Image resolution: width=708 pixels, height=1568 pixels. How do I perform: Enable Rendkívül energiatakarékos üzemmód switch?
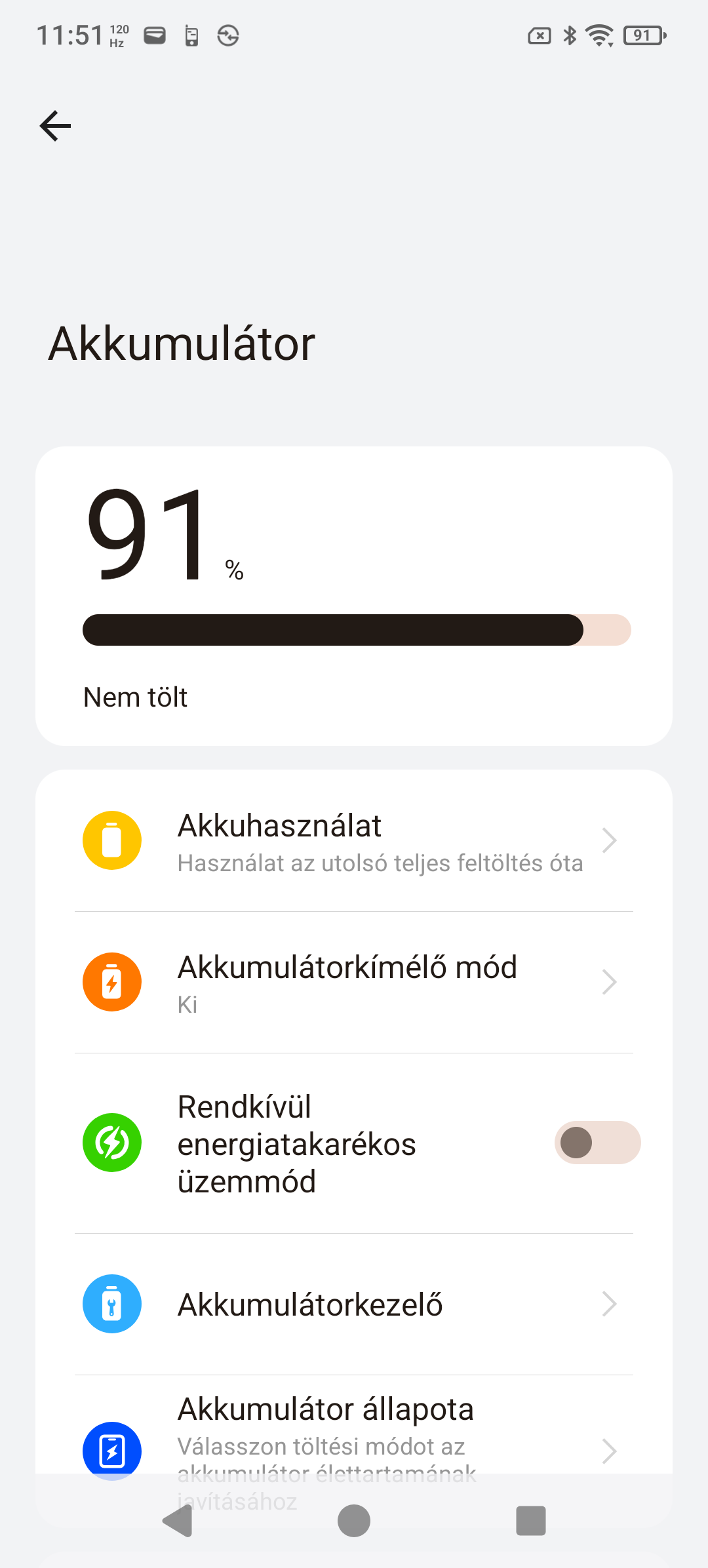(597, 1143)
